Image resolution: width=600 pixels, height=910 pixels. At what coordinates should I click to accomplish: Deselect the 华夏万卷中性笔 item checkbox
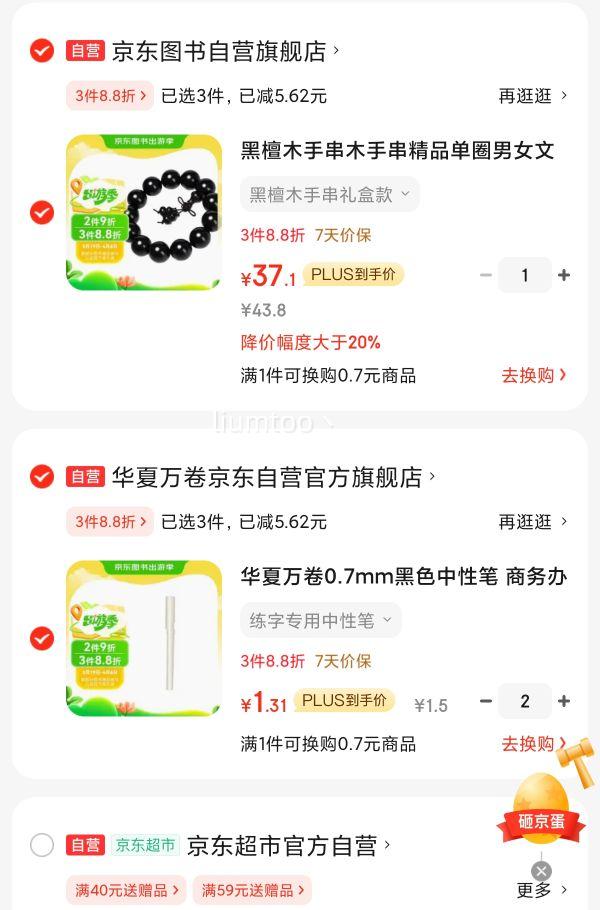tap(41, 638)
